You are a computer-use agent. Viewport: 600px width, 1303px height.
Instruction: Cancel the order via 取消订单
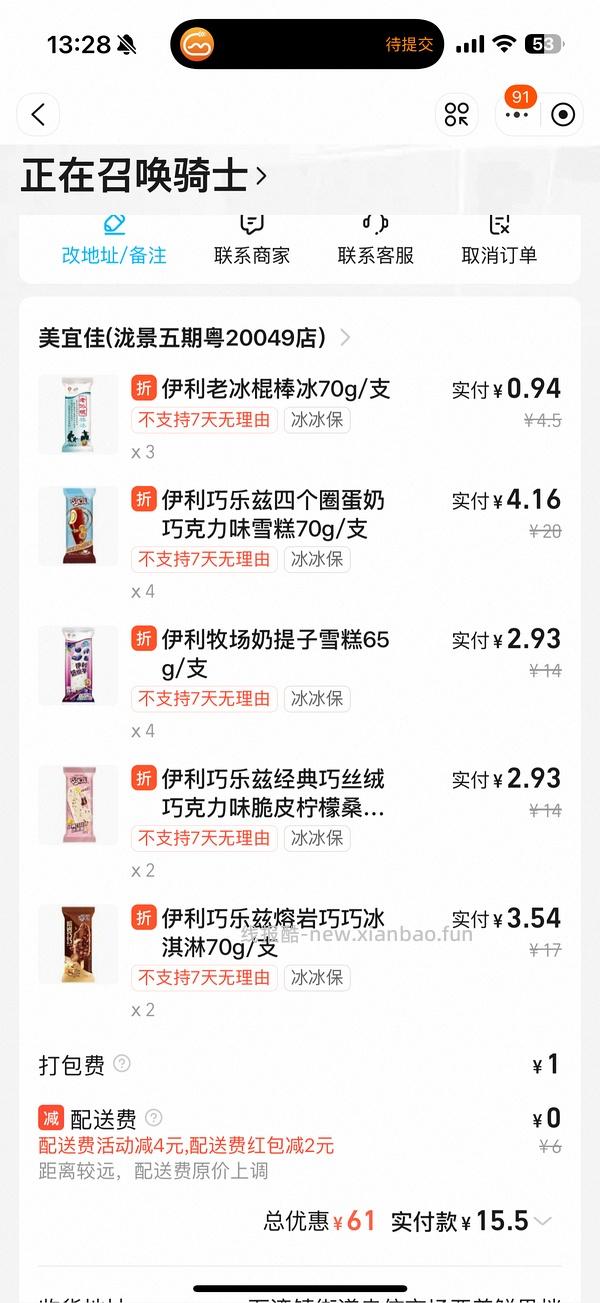tap(499, 241)
